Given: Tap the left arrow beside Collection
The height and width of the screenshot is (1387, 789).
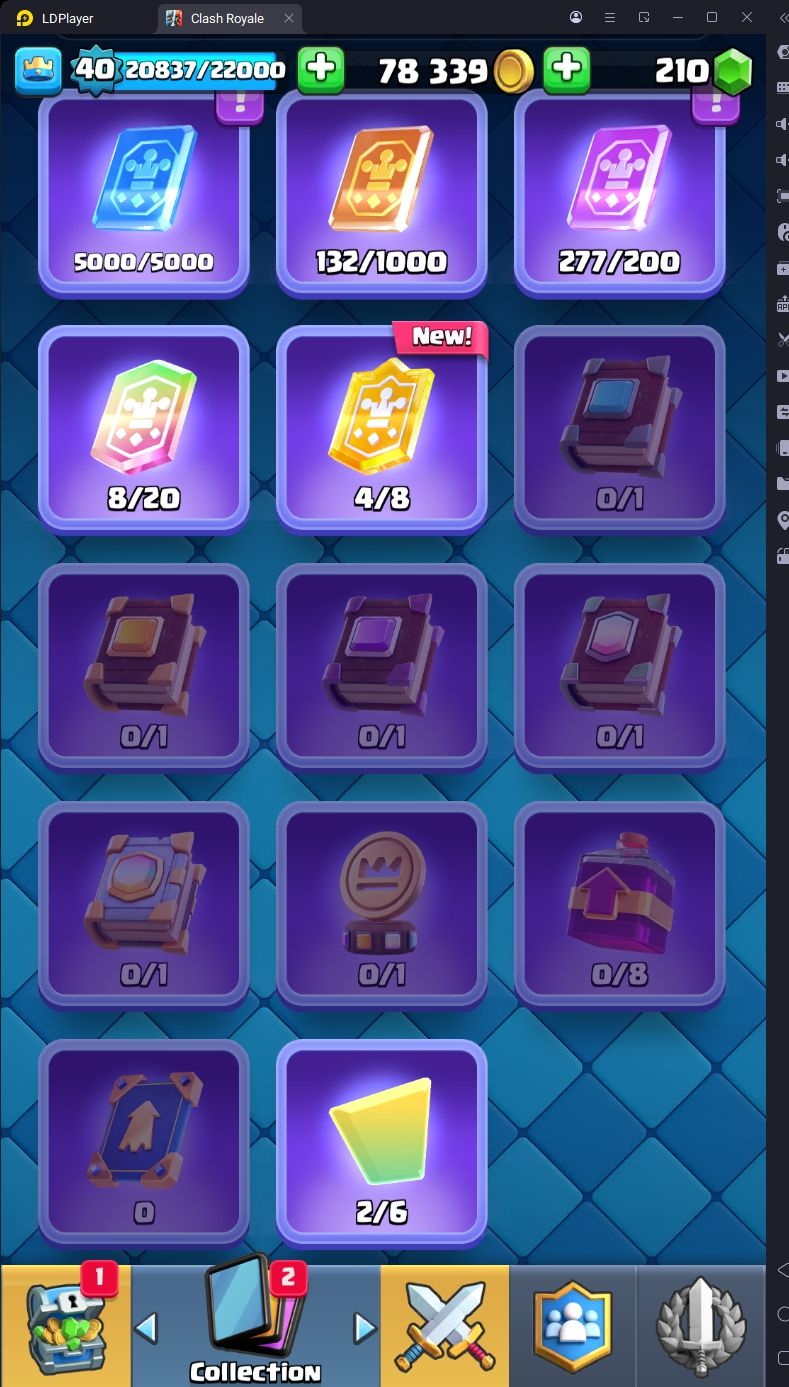Looking at the screenshot, I should [x=146, y=1328].
